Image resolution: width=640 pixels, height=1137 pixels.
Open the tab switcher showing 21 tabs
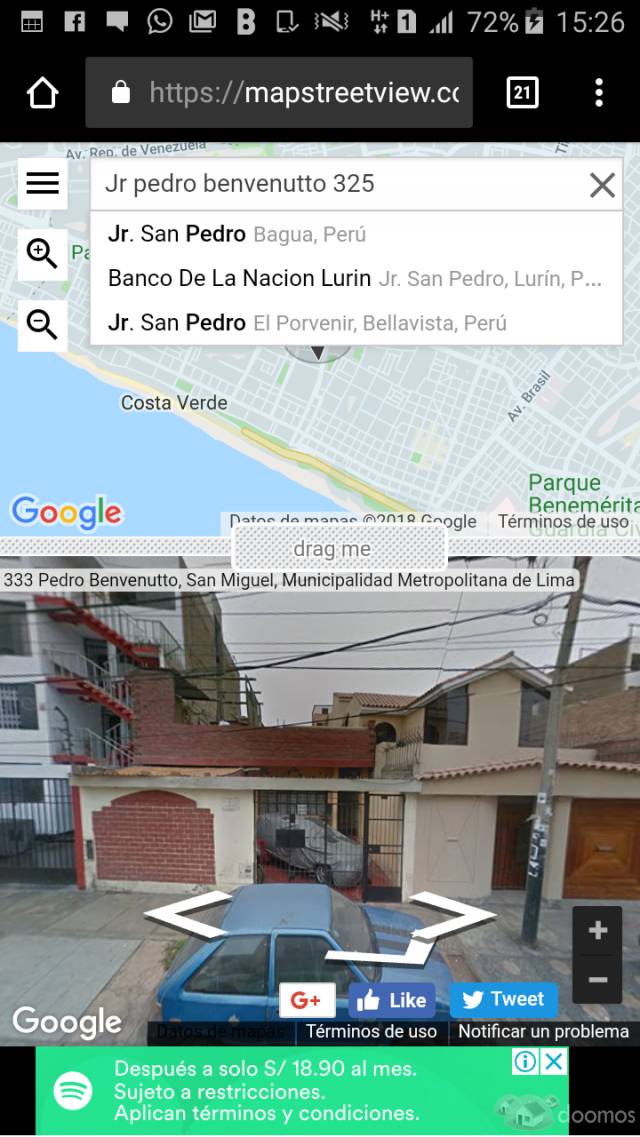[x=523, y=93]
